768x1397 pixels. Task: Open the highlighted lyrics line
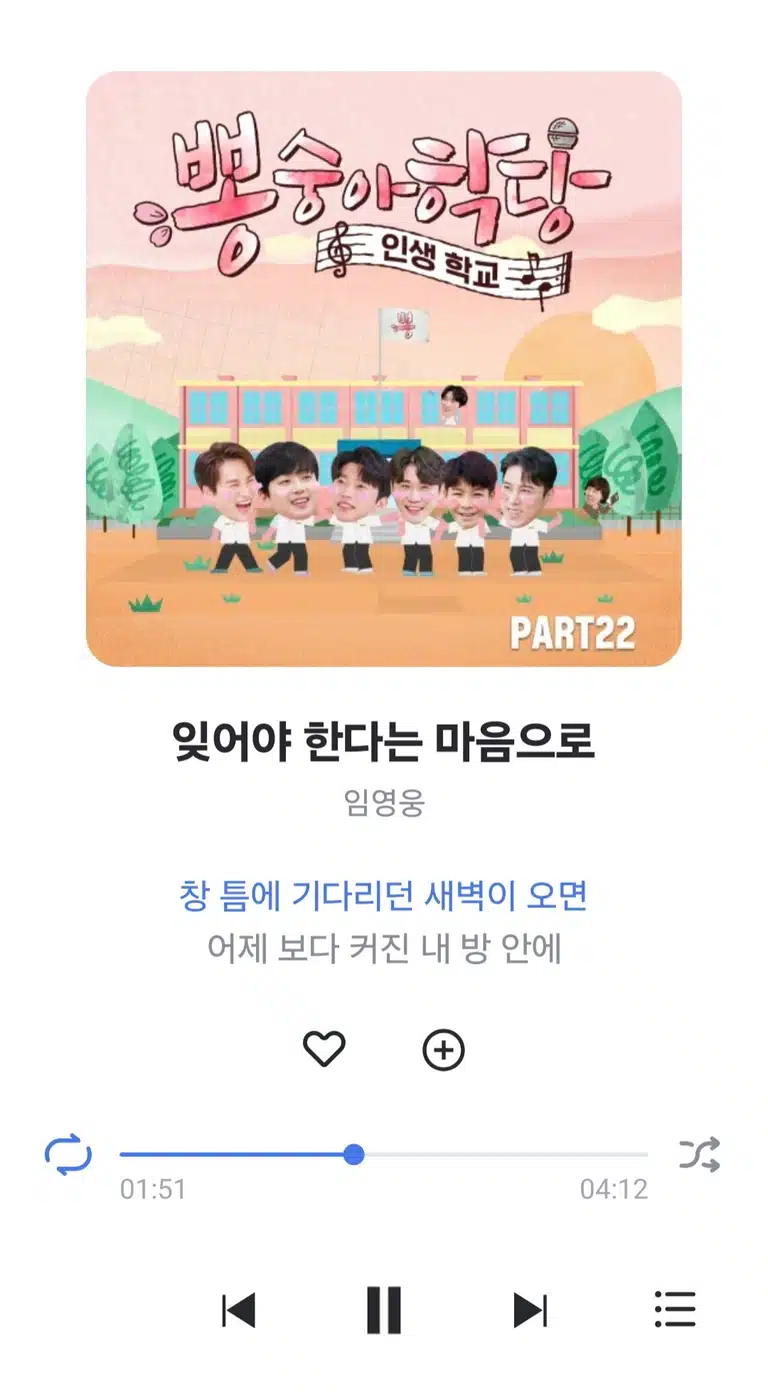coord(383,895)
